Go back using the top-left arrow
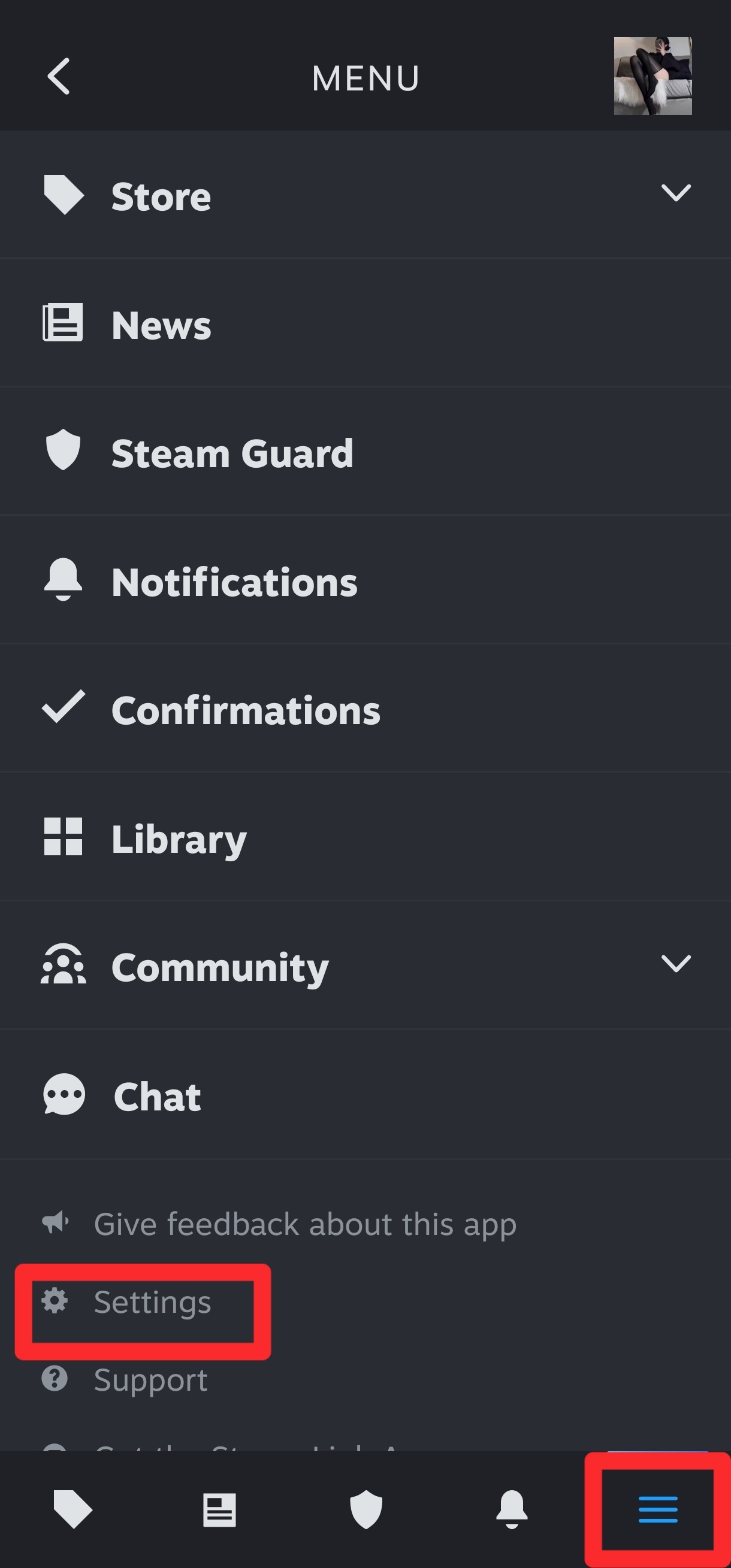Screen dimensions: 731x1568 59,77
